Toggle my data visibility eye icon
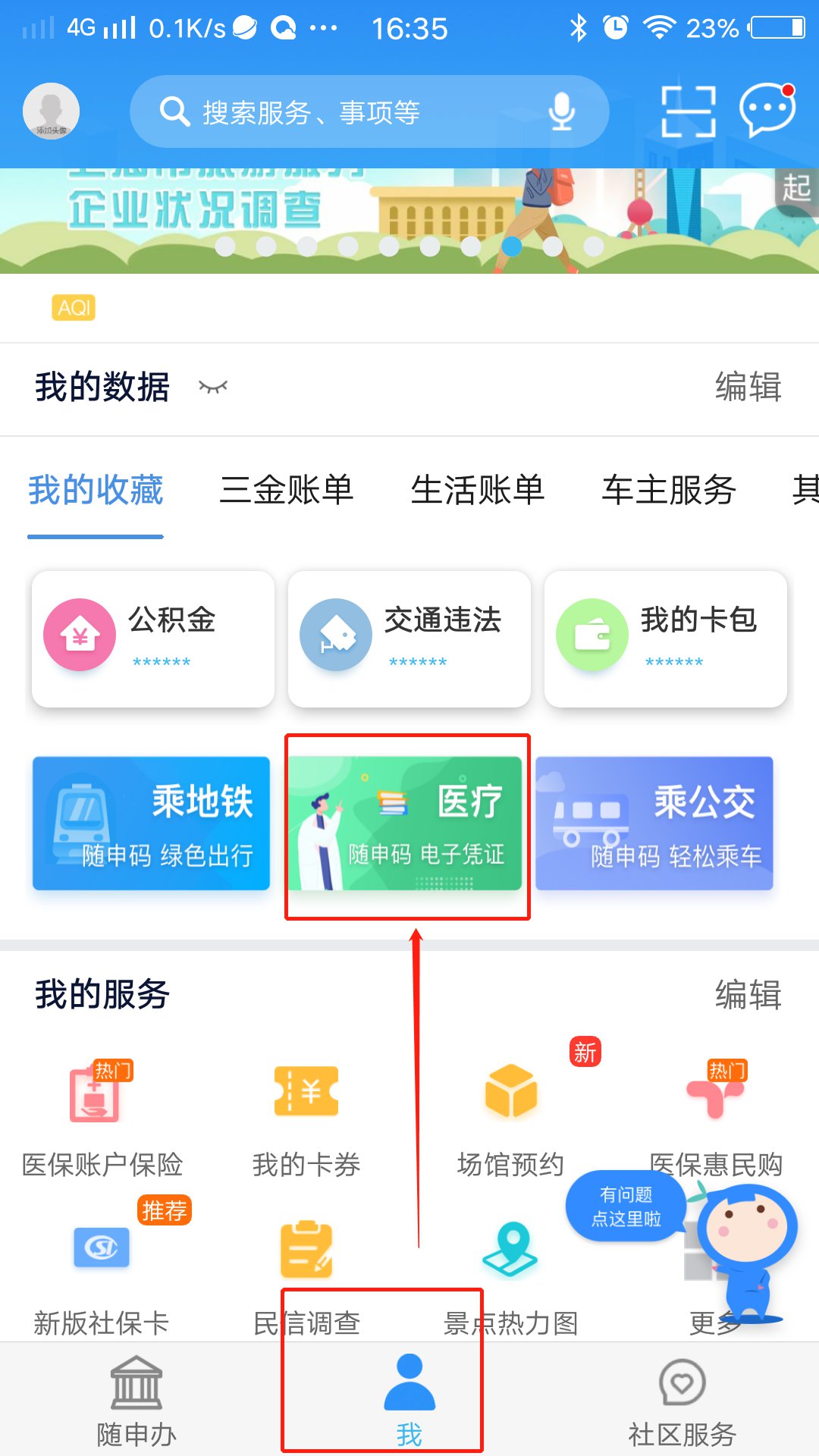 click(x=213, y=388)
